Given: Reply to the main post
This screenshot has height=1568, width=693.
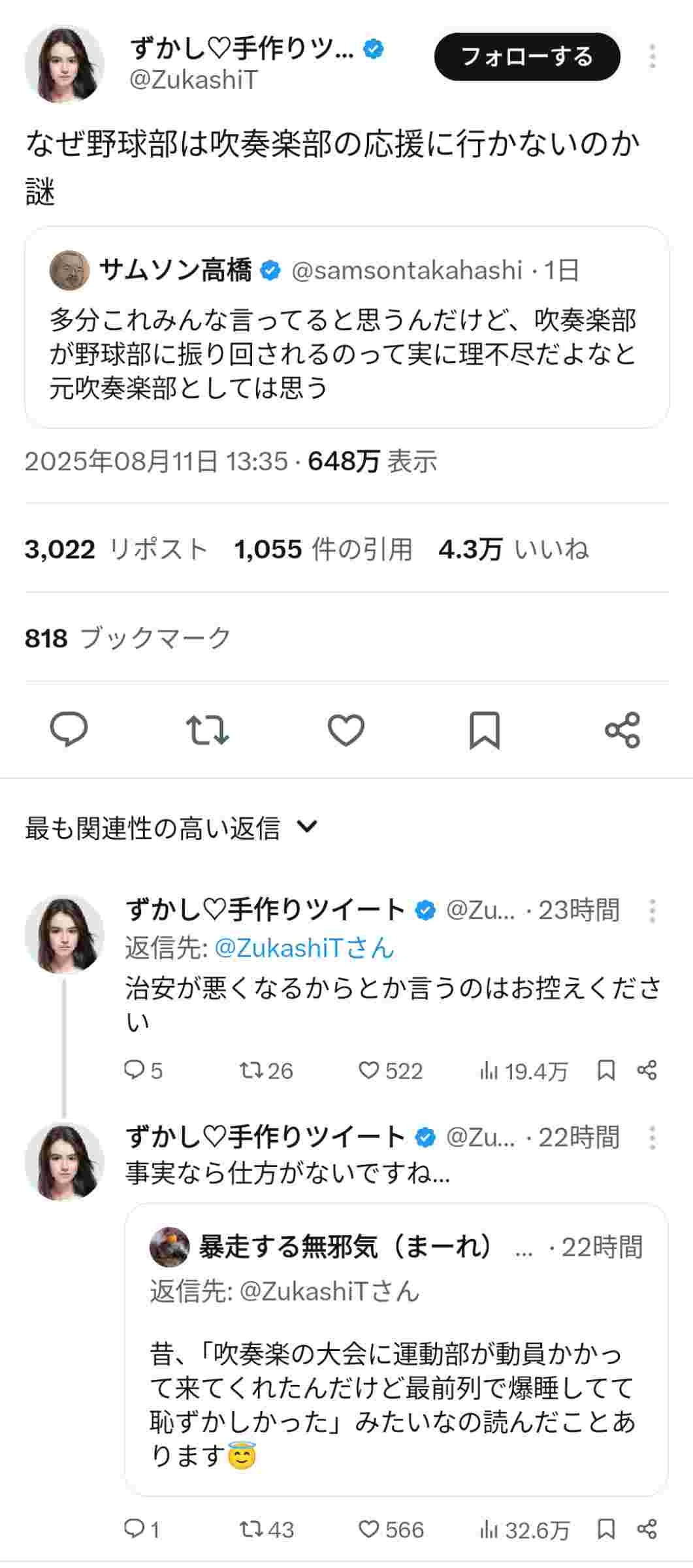Looking at the screenshot, I should (x=69, y=730).
